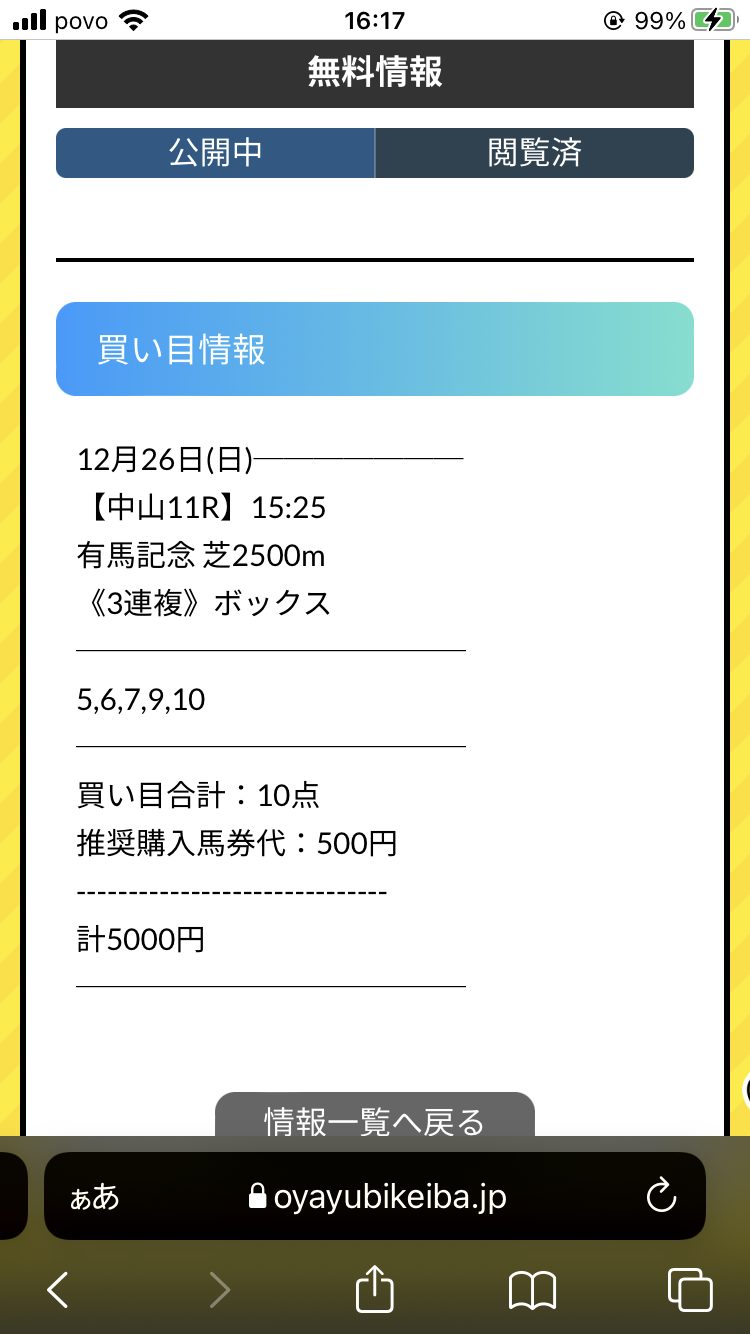Share this page
The width and height of the screenshot is (750, 1334).
pos(375,1288)
